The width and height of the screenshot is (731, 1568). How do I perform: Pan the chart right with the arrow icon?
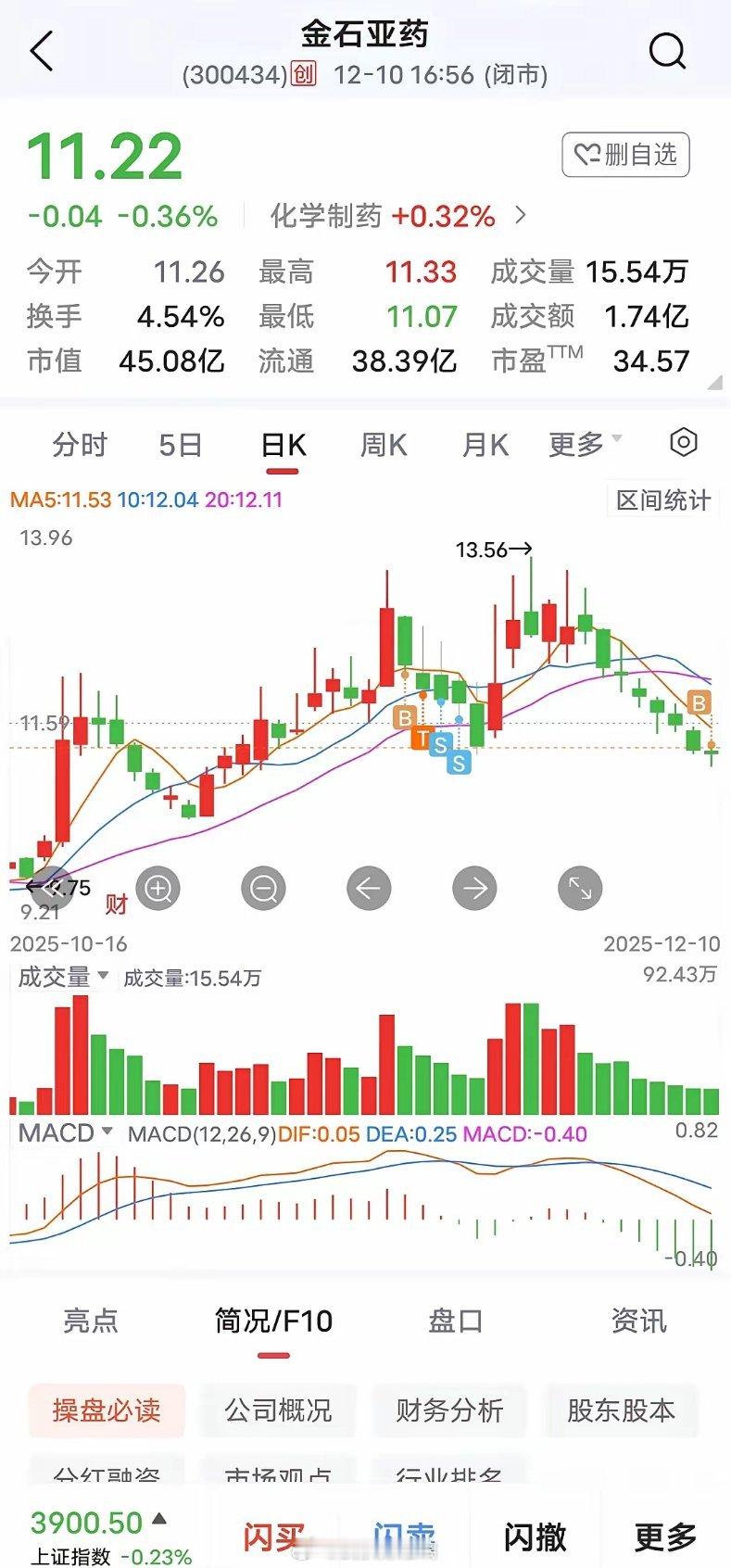click(x=474, y=887)
